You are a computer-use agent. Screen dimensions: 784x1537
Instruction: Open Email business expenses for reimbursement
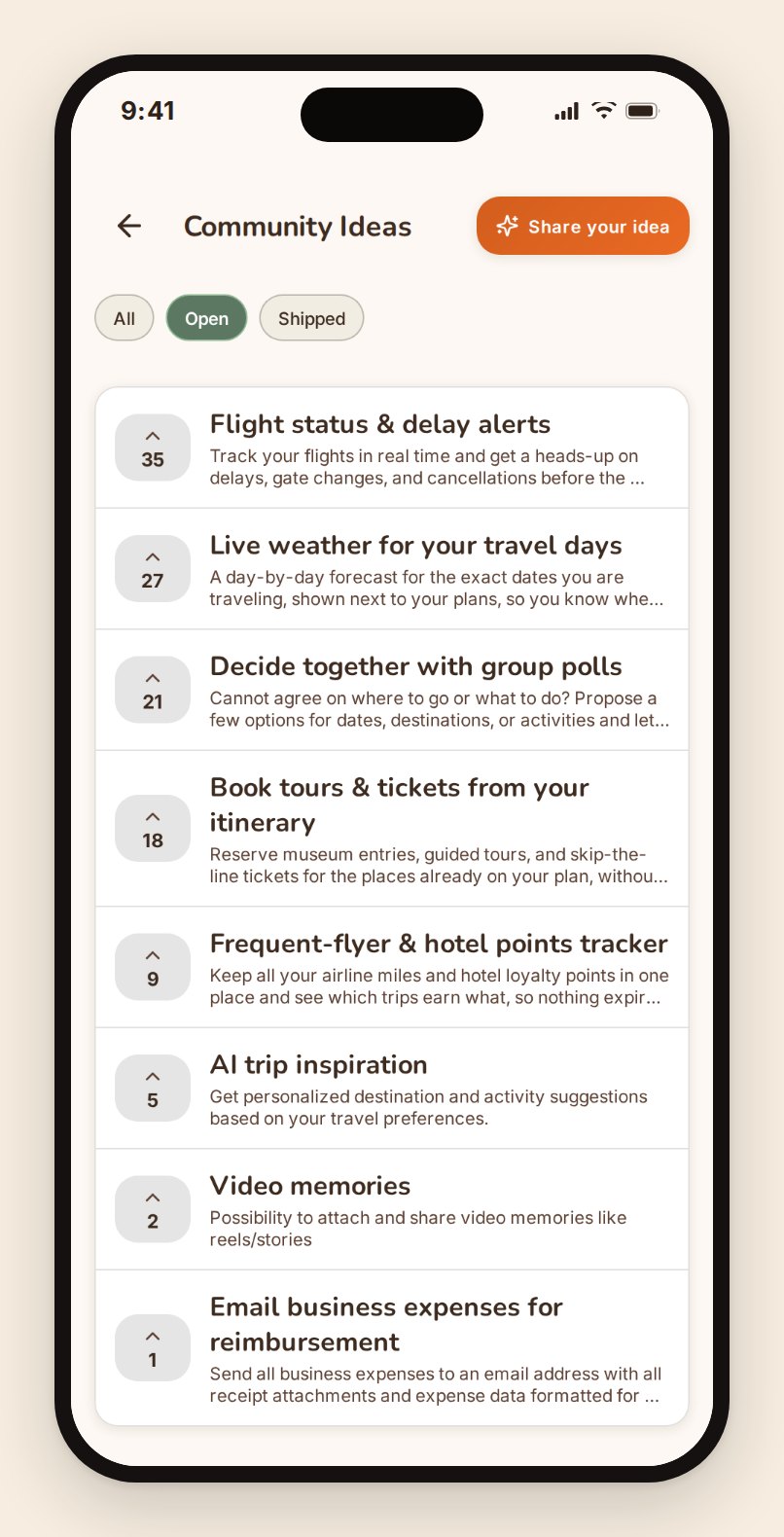tap(392, 1347)
